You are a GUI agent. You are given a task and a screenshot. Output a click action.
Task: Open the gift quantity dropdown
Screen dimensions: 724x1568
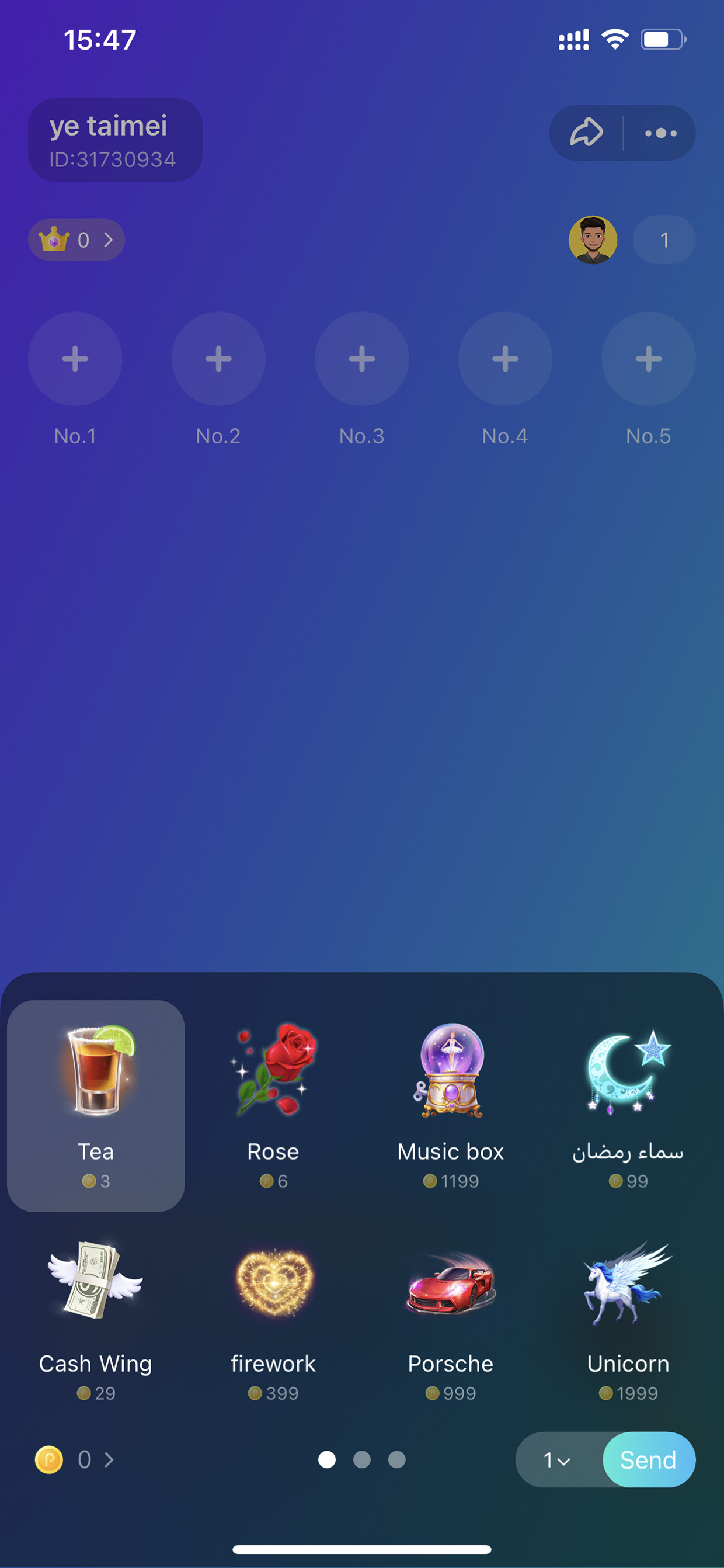click(x=557, y=1460)
